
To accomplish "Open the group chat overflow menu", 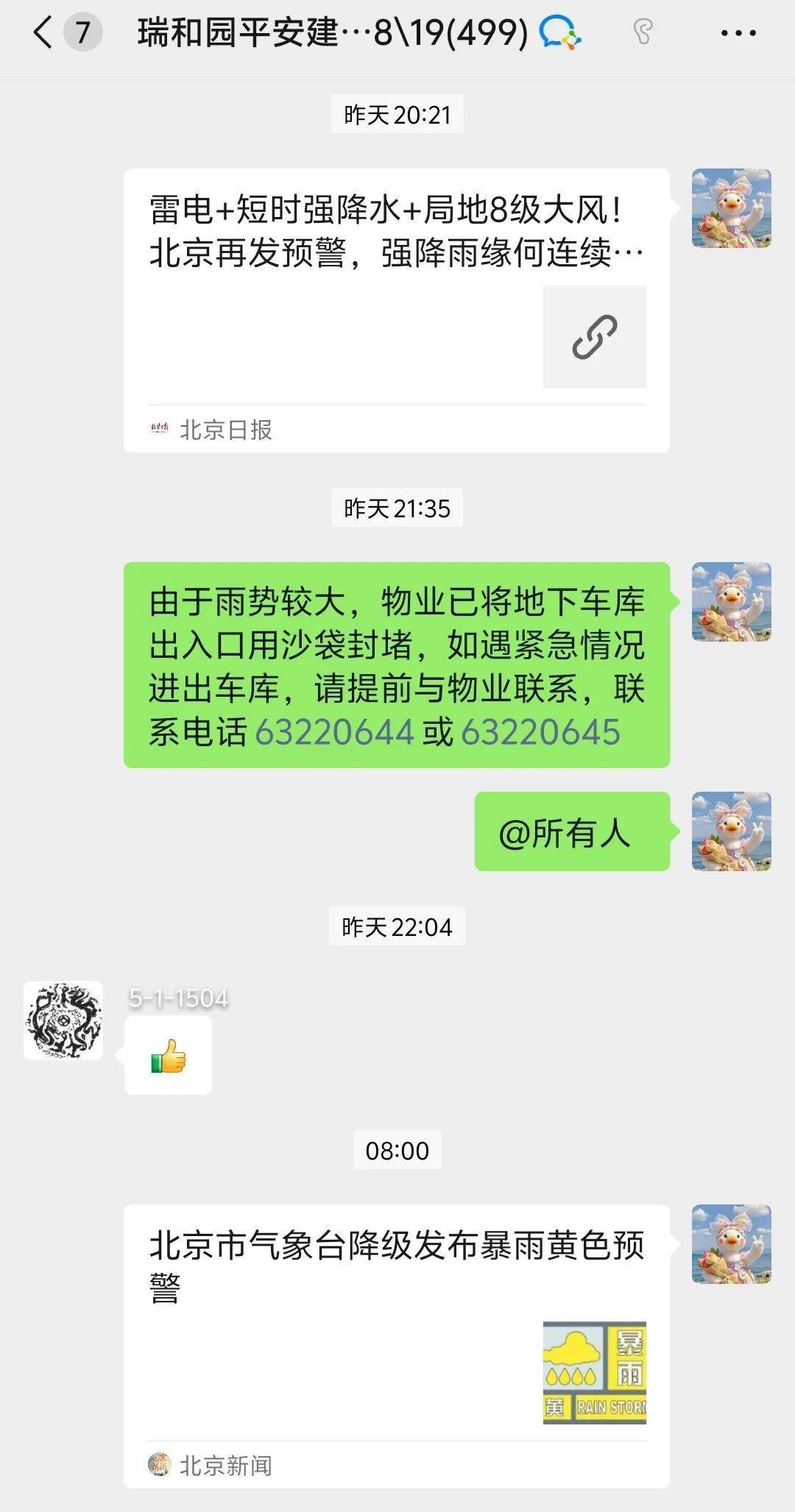I will (x=738, y=33).
